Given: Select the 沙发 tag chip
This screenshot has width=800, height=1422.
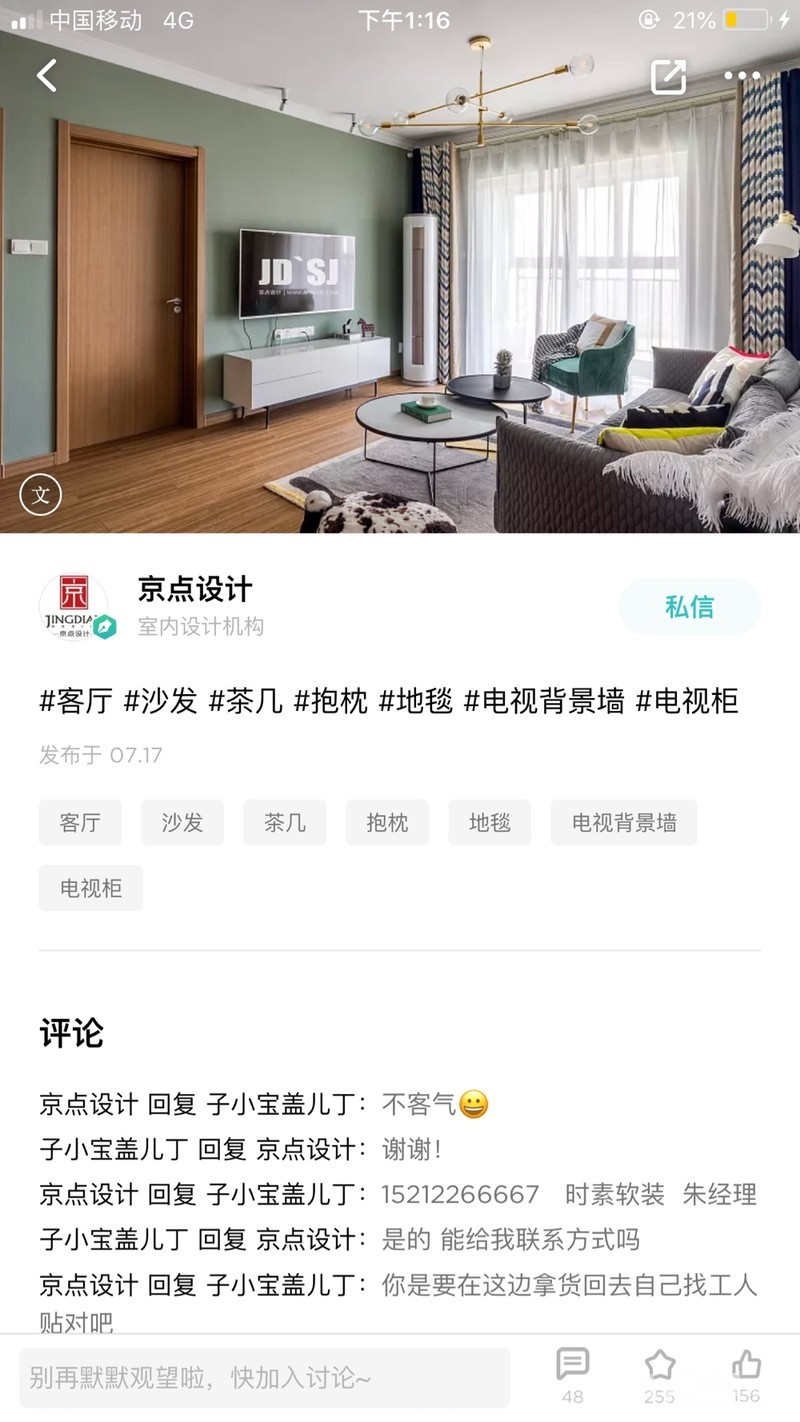Looking at the screenshot, I should [182, 822].
